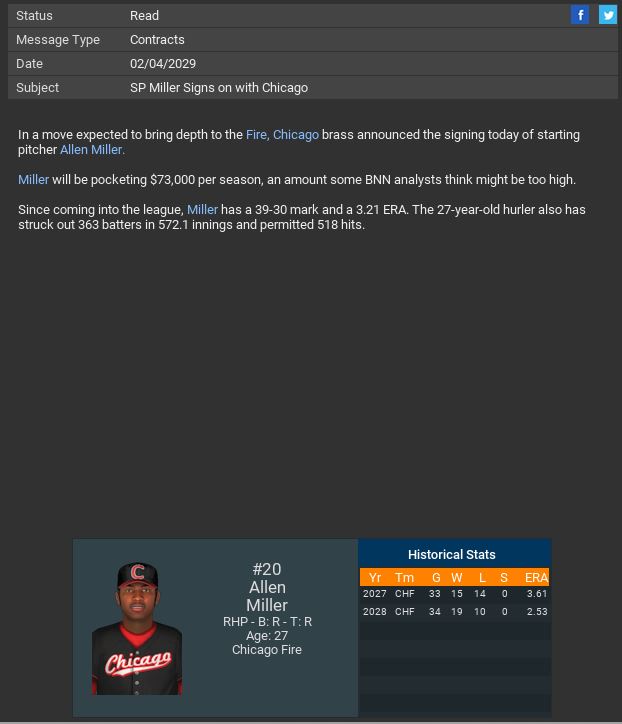622x724 pixels.
Task: Tap the Miller link before "will be pocketing"
Action: (34, 180)
